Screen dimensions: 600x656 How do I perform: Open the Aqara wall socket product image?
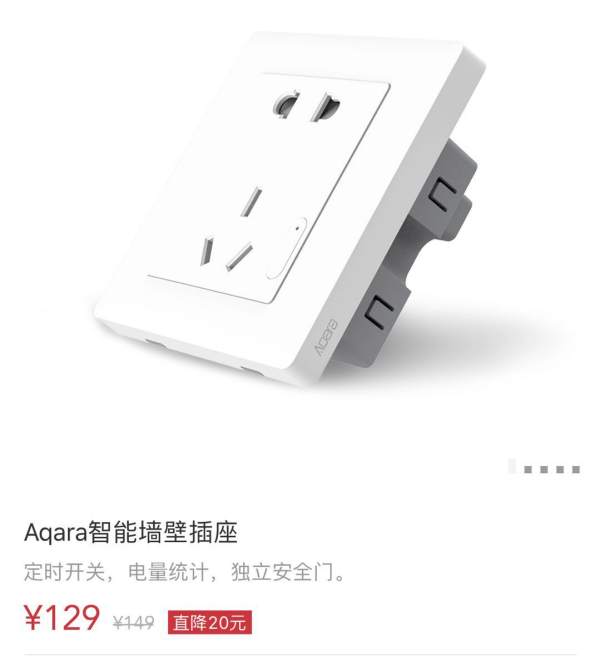tap(300, 215)
